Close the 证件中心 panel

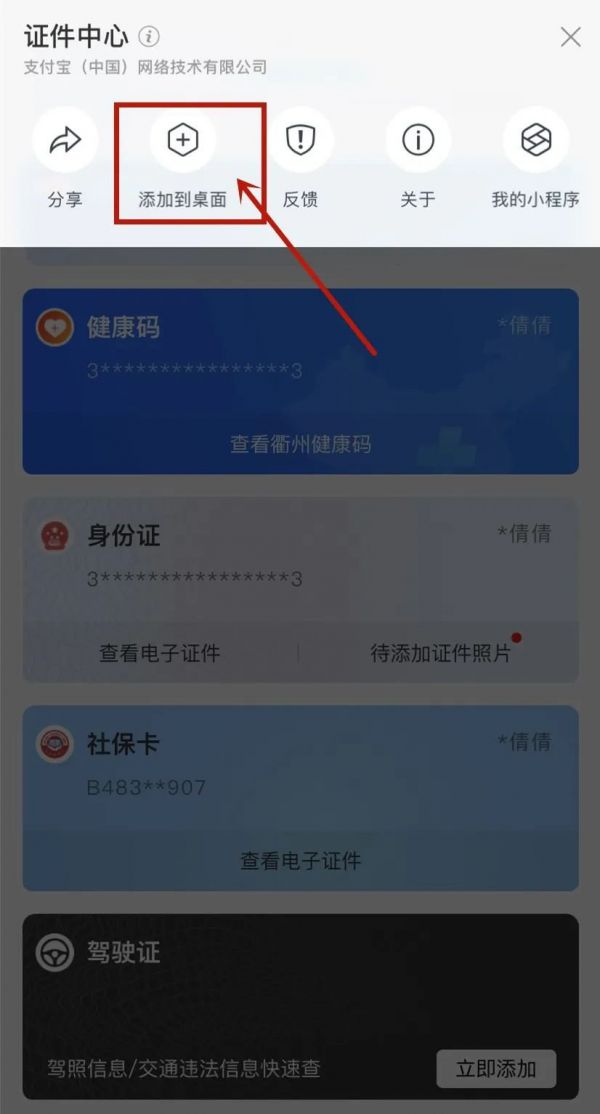(570, 37)
